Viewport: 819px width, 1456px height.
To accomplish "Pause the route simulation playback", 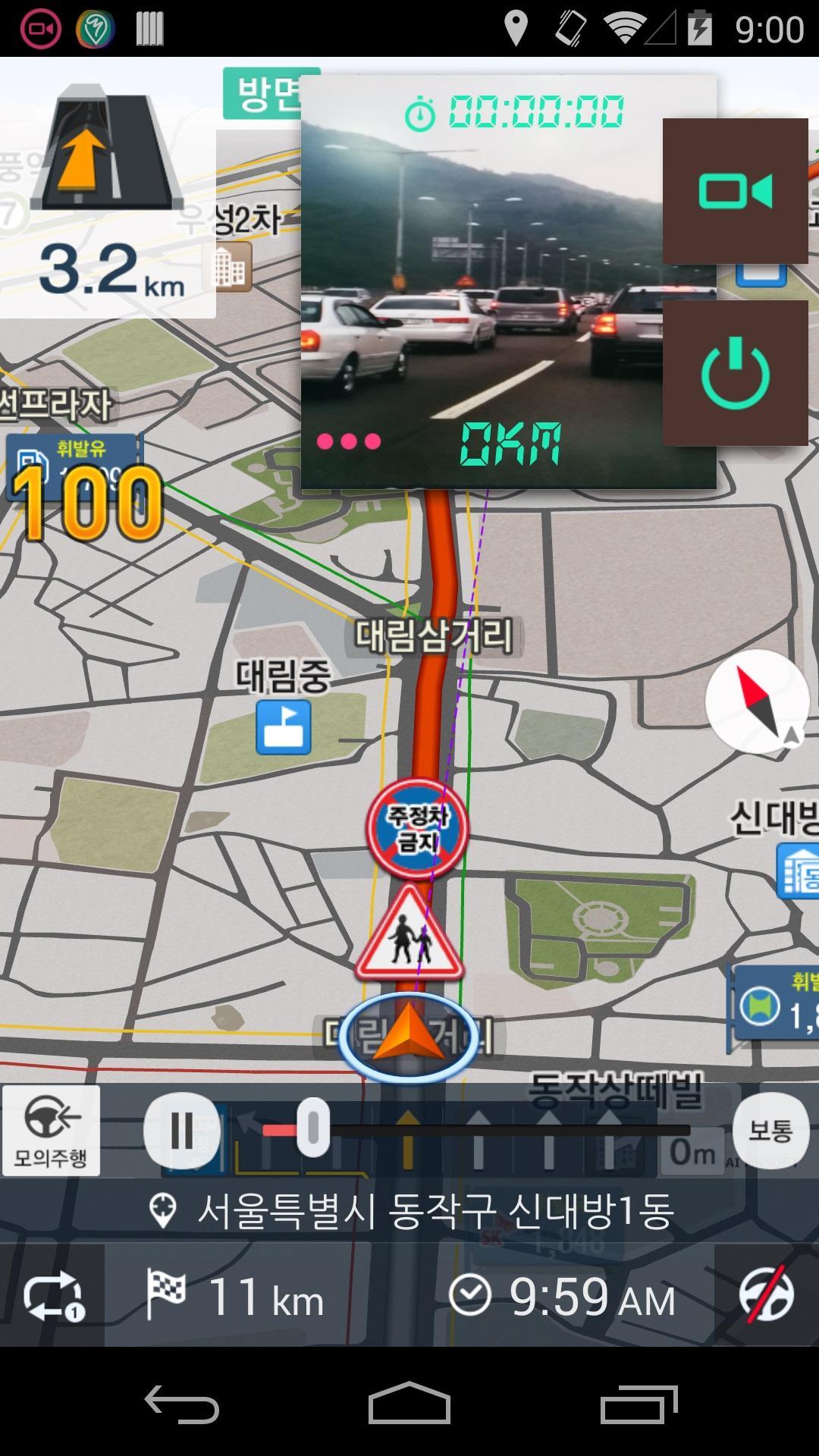I will (x=184, y=1130).
